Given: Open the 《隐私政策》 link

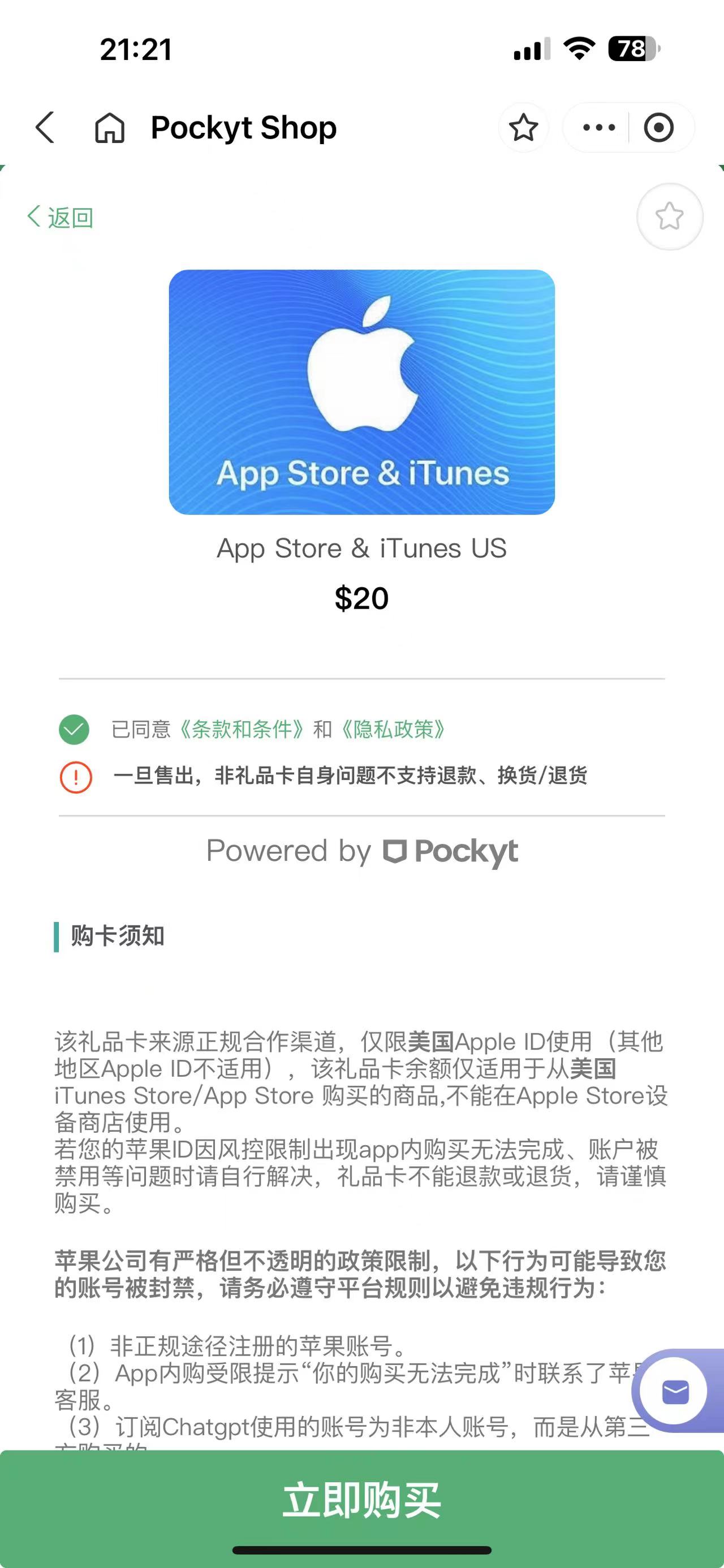Looking at the screenshot, I should tap(393, 729).
